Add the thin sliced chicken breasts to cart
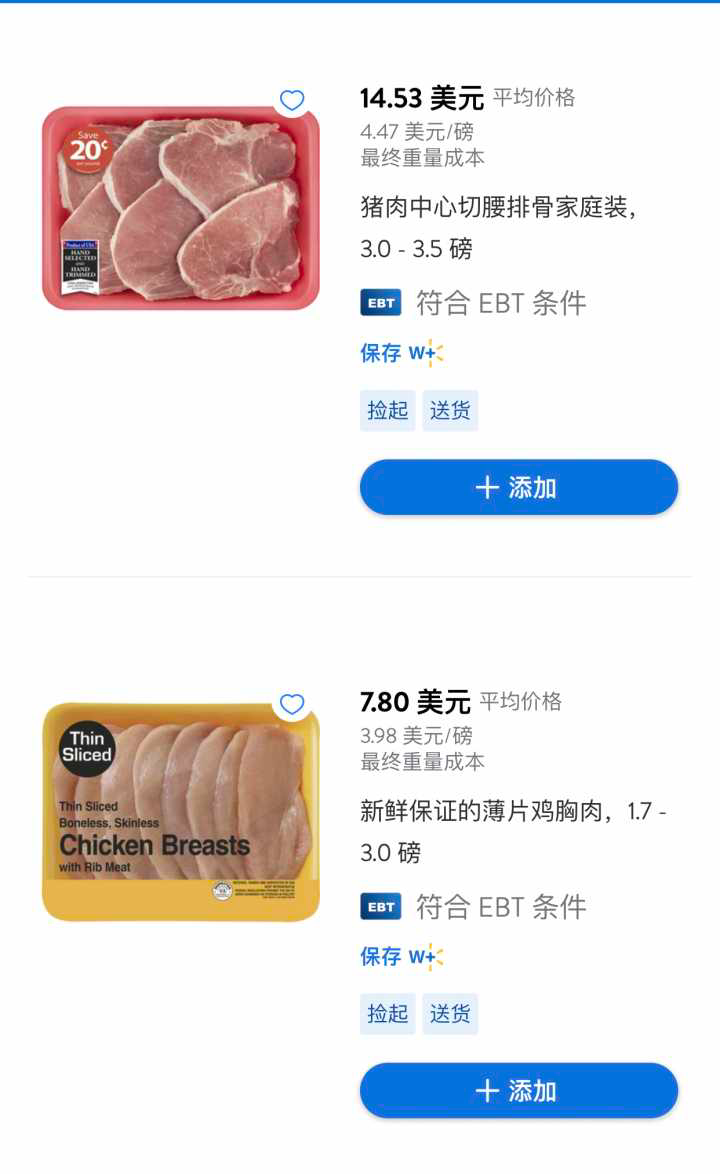Image resolution: width=720 pixels, height=1174 pixels. 518,1091
